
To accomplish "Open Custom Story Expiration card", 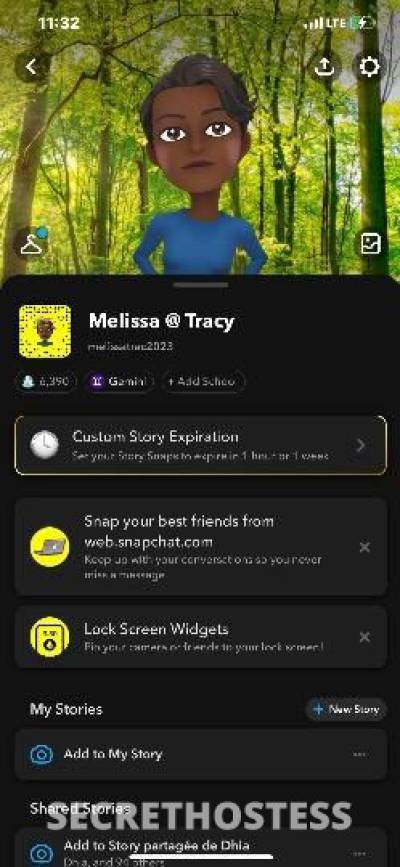I will pos(200,445).
